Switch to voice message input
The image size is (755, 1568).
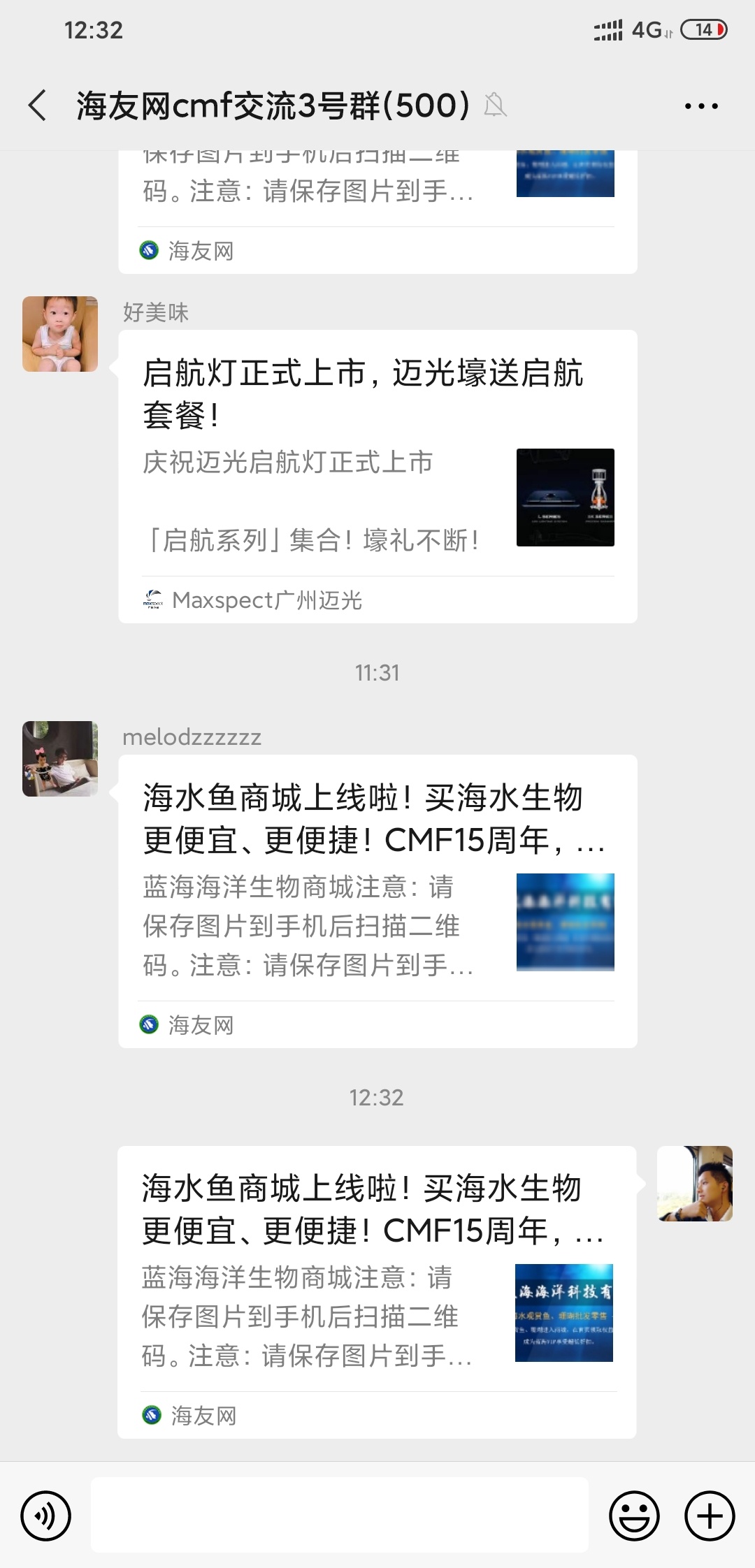46,1516
